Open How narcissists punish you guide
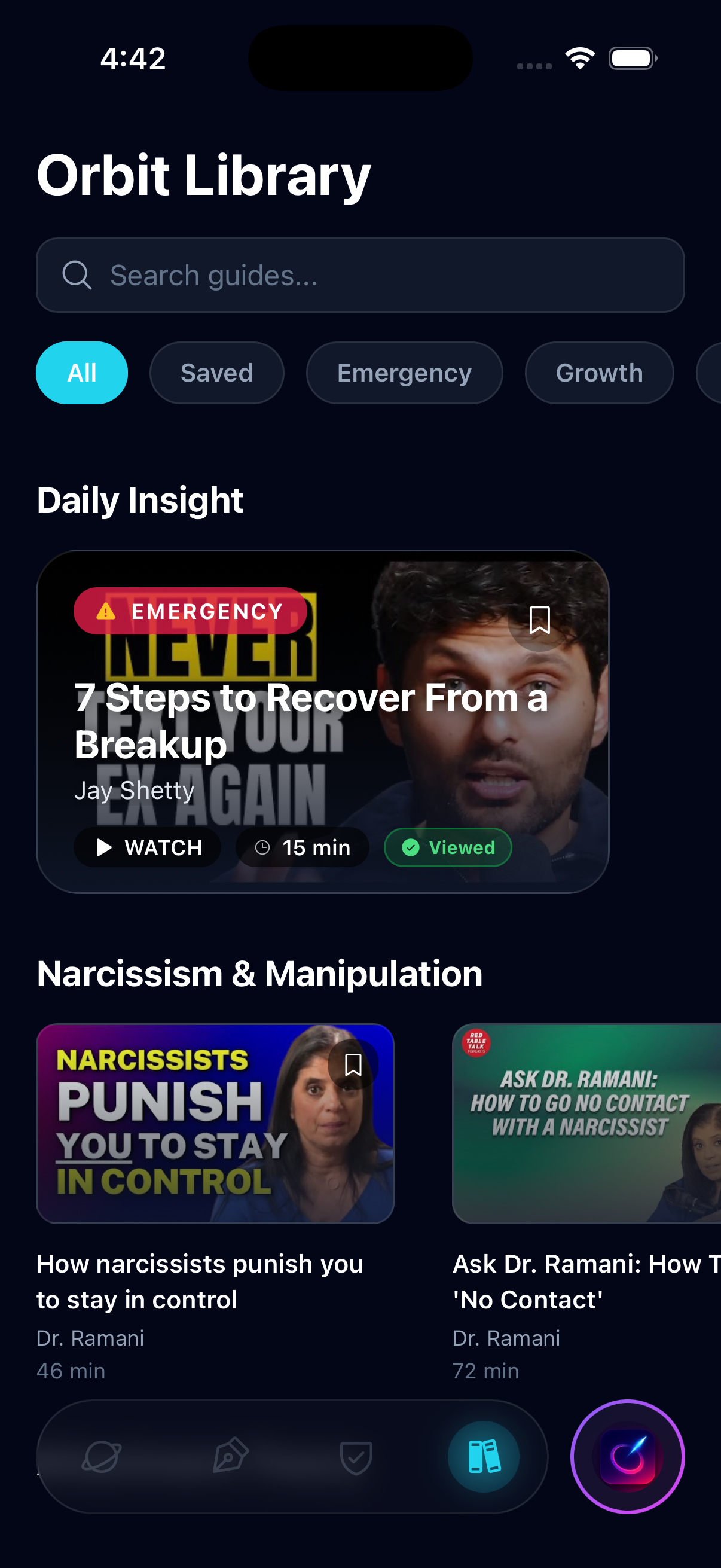Viewport: 721px width, 1568px height. [201, 1282]
